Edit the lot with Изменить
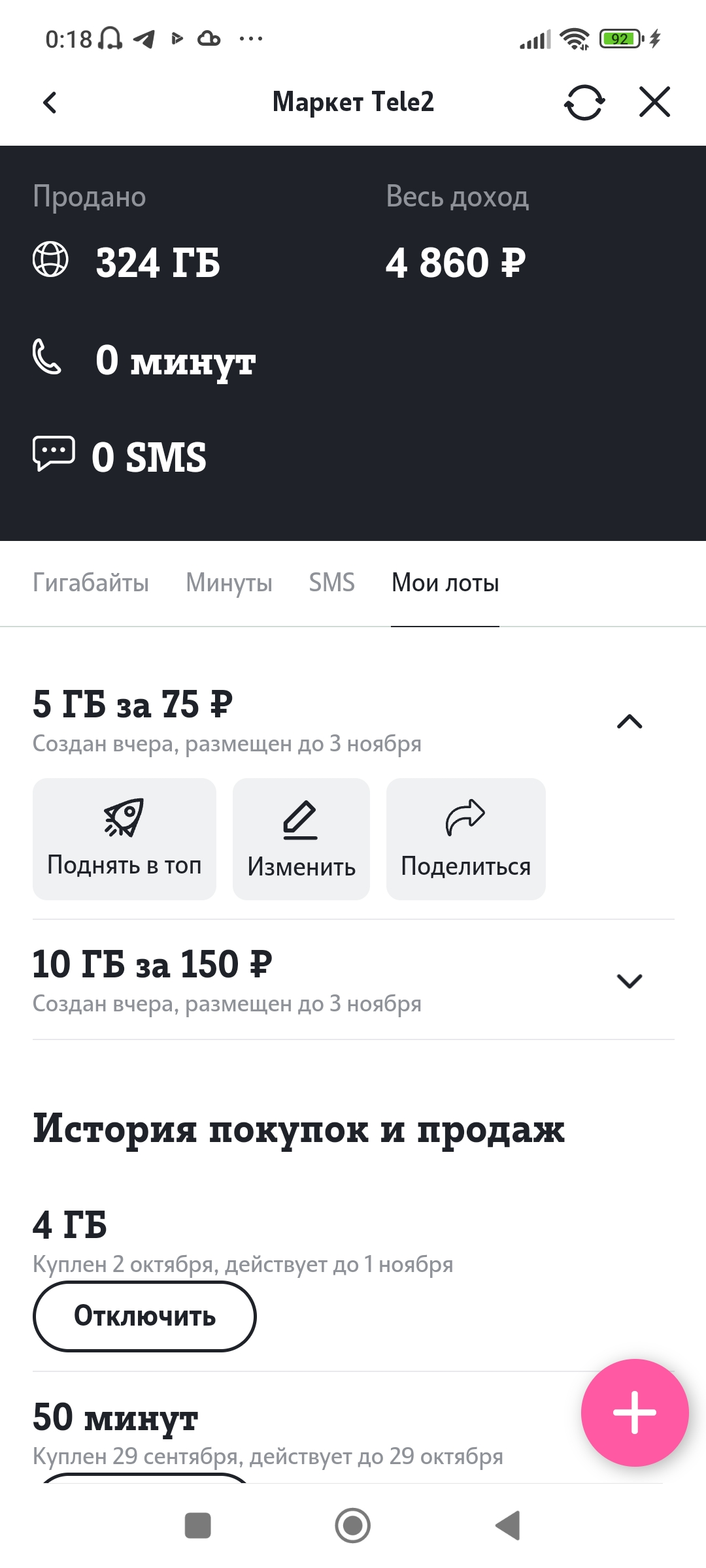This screenshot has height=1568, width=706. pyautogui.click(x=301, y=839)
